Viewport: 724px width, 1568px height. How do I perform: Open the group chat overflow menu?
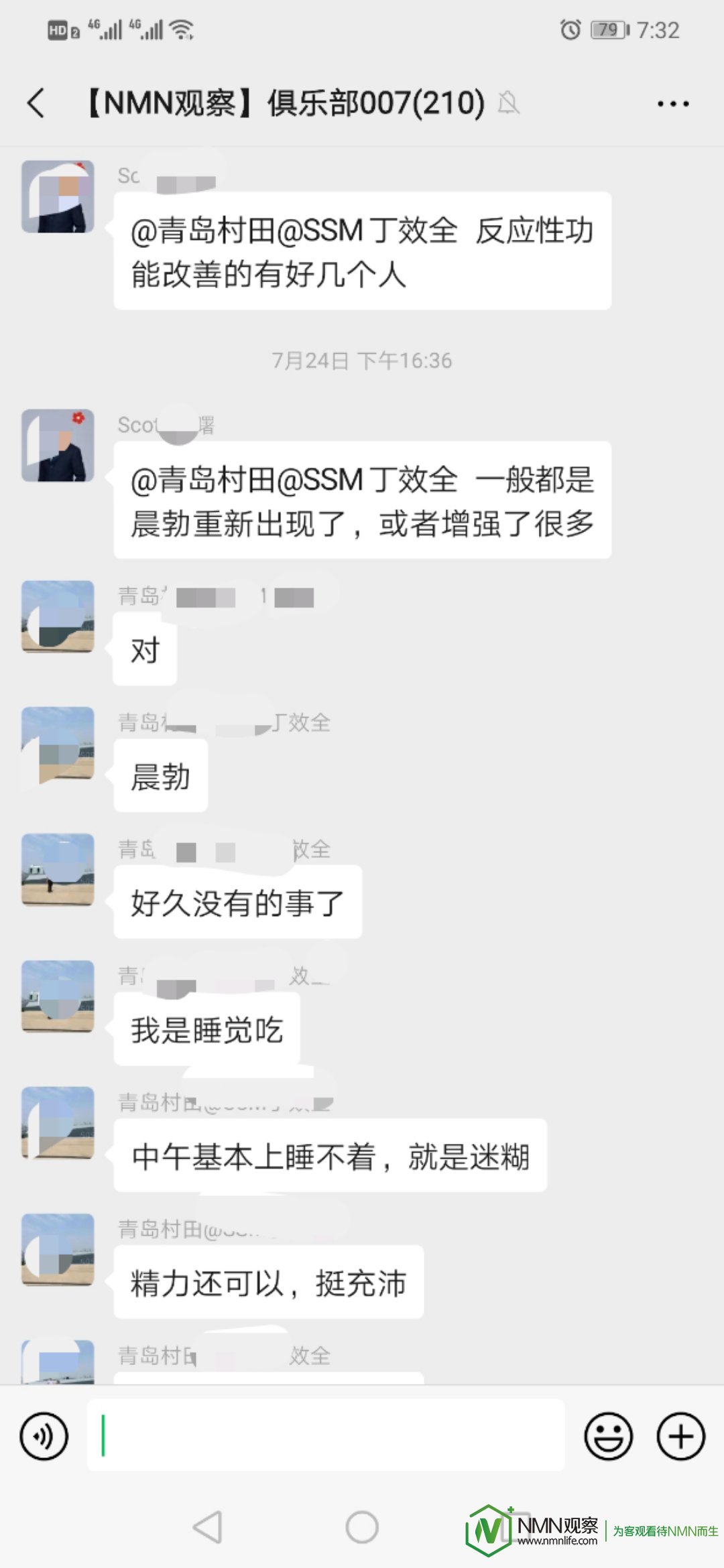672,104
